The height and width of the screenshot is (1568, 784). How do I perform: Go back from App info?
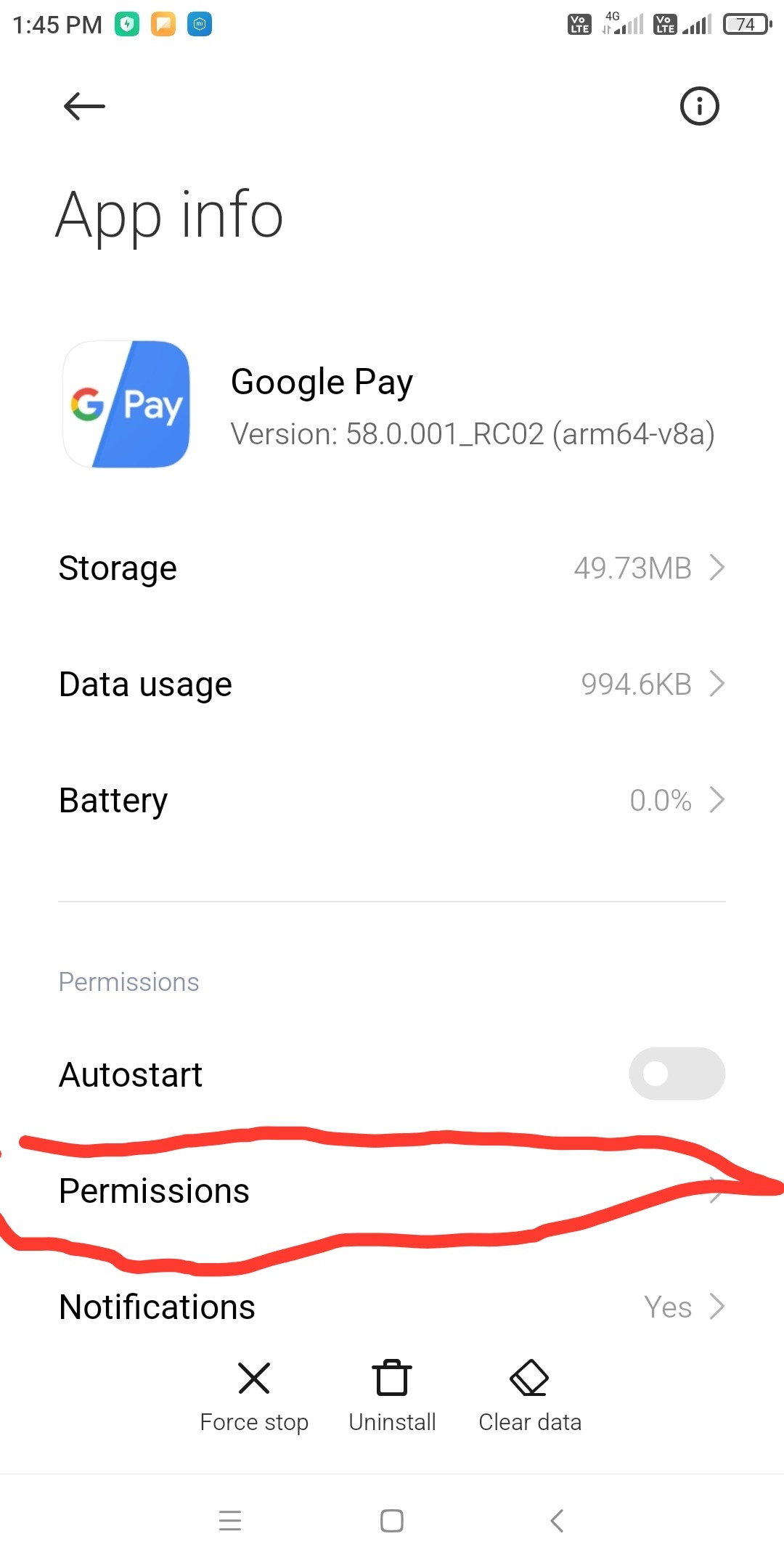tap(84, 107)
